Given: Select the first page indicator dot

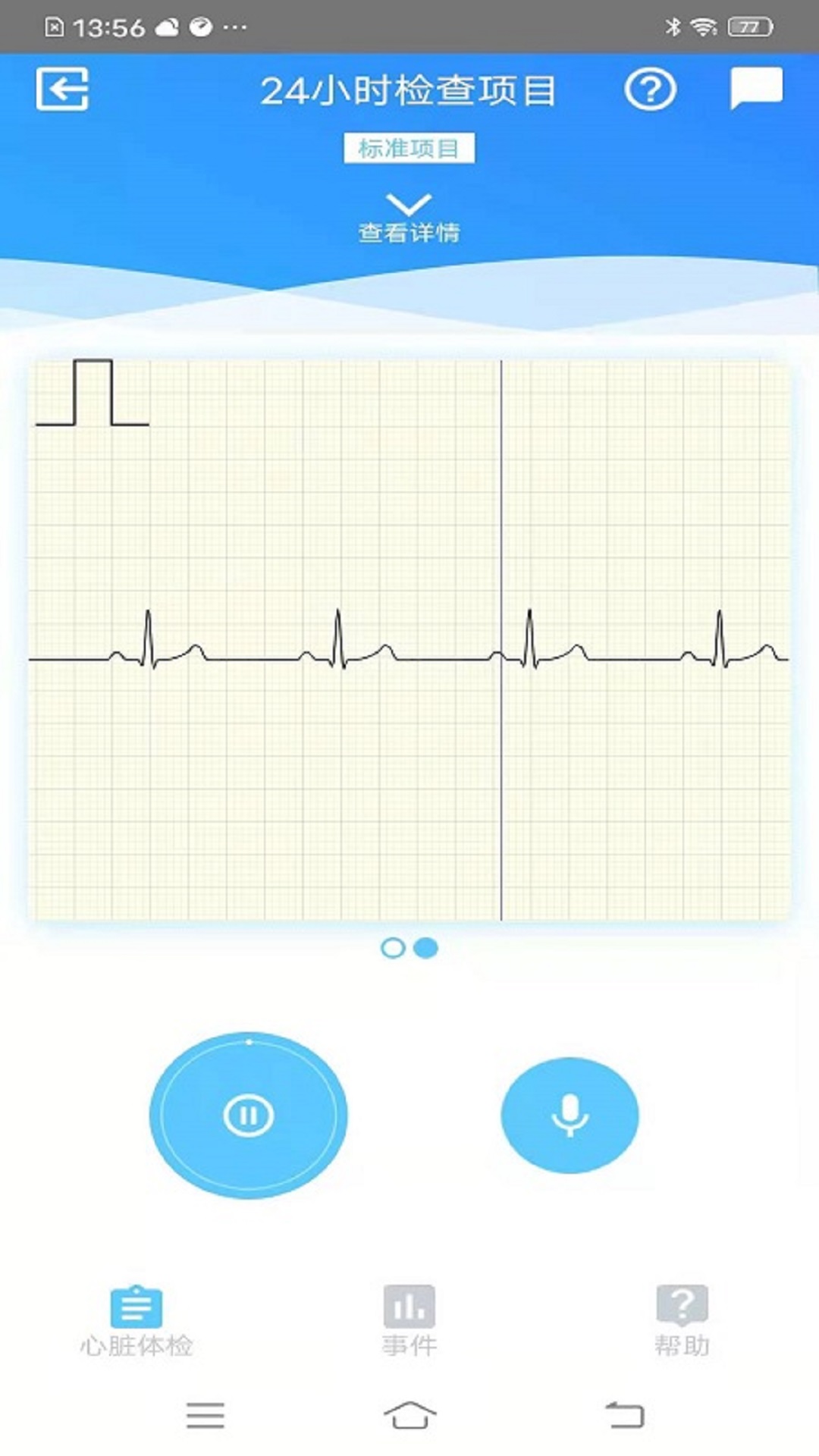Looking at the screenshot, I should (x=393, y=948).
